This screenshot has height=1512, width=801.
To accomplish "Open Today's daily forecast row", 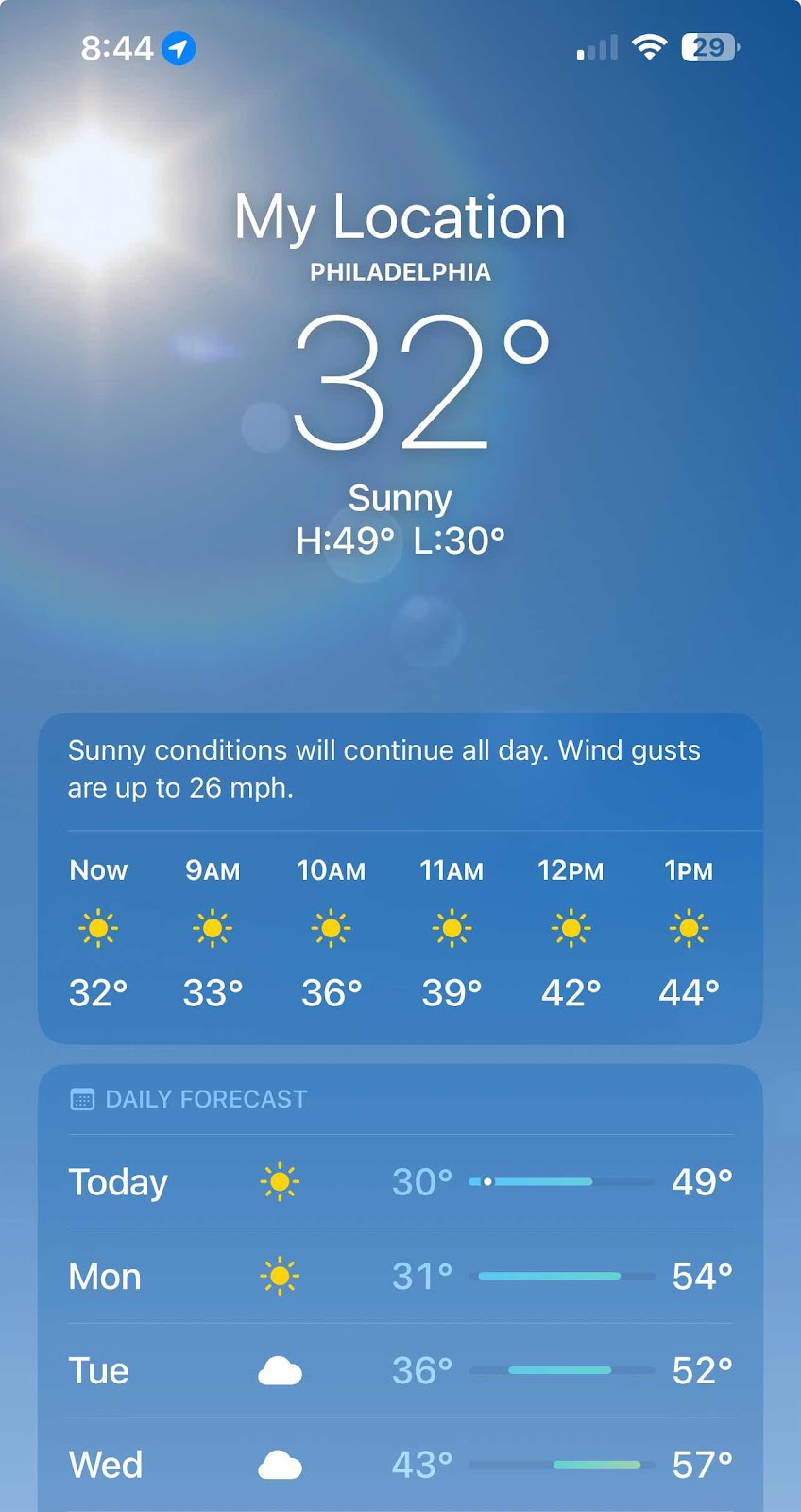I will coord(400,1181).
